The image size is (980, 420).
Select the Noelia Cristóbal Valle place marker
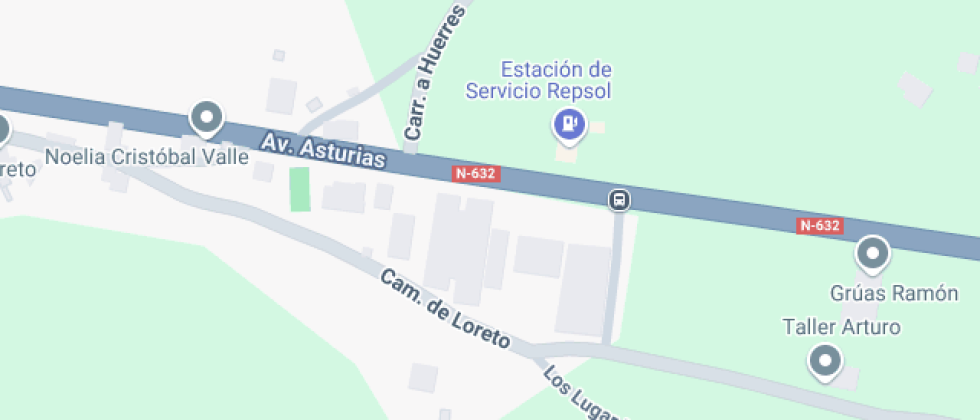pyautogui.click(x=206, y=119)
